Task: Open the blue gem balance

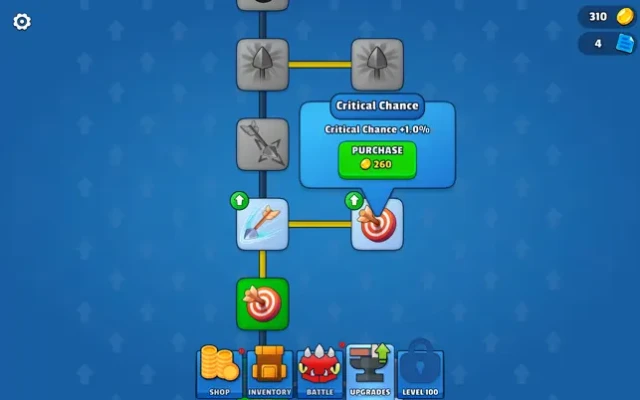Action: [608, 43]
